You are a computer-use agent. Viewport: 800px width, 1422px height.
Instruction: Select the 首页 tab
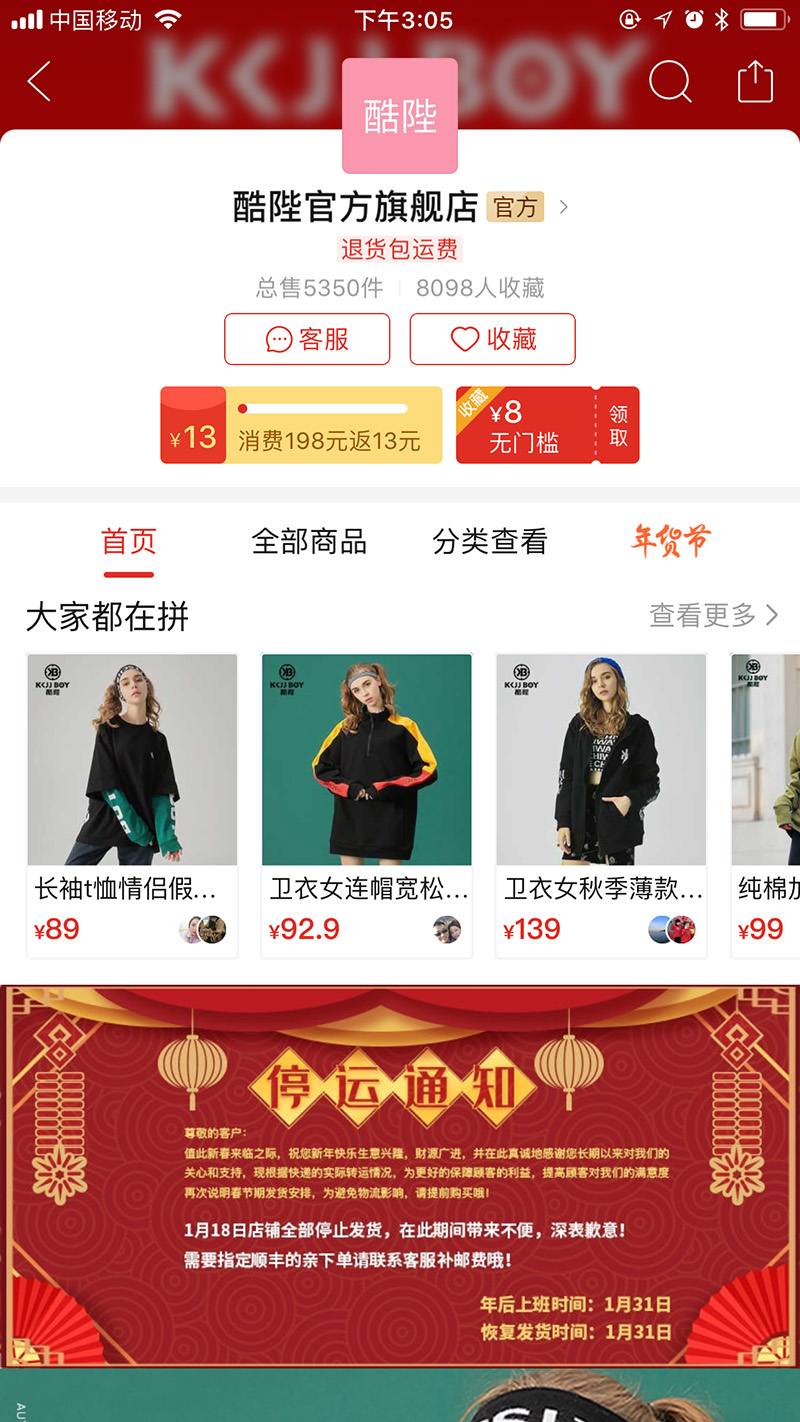click(x=129, y=542)
